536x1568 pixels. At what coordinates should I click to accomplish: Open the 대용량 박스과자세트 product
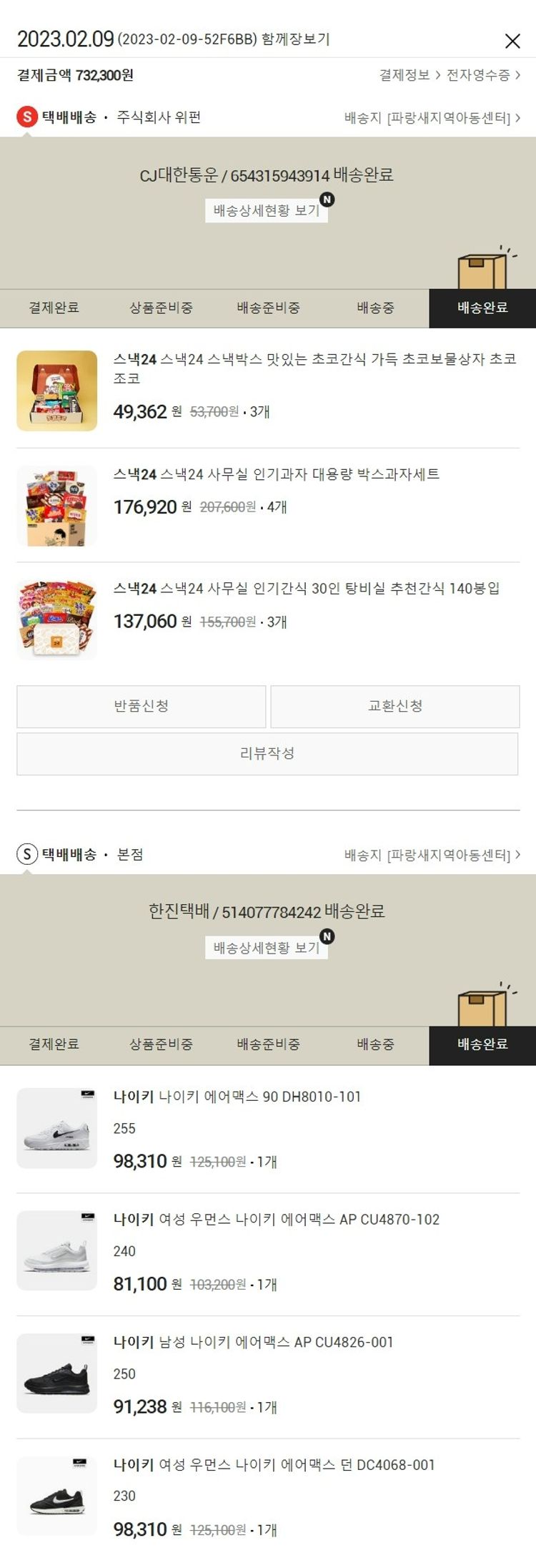coord(276,474)
